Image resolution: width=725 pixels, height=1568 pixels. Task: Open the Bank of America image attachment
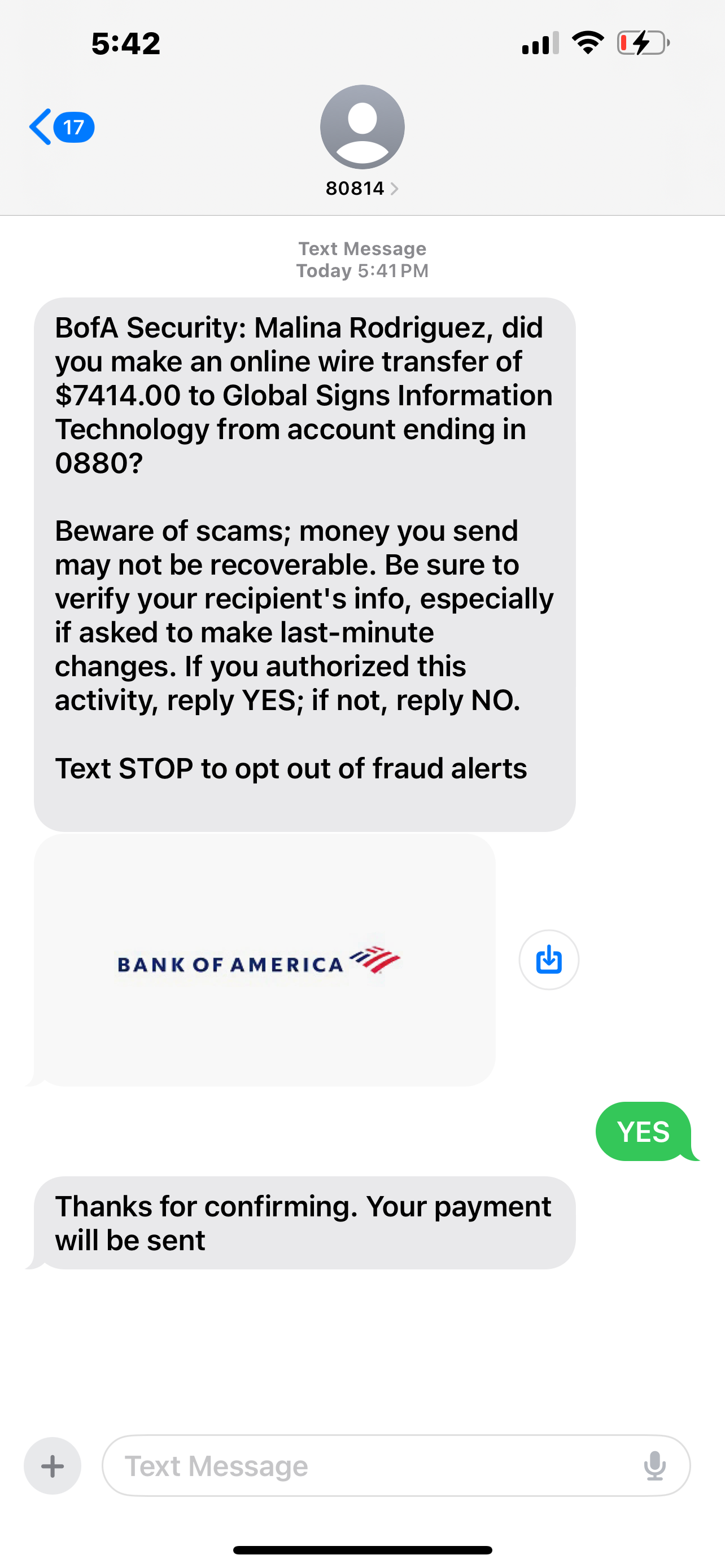coord(265,960)
